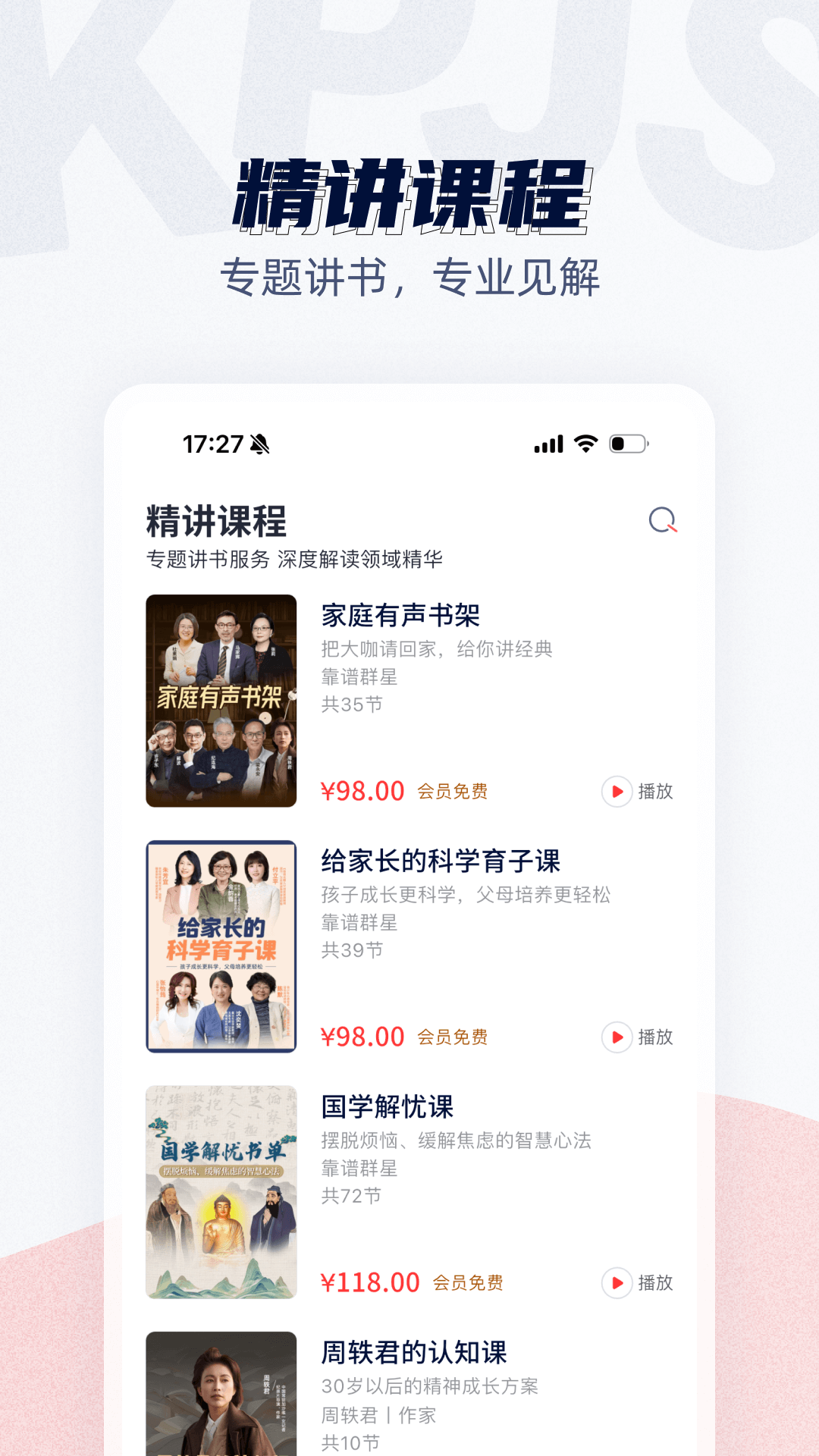Tap 会员免费 label on 家庭有声书架
This screenshot has height=1456, width=819.
tap(453, 791)
